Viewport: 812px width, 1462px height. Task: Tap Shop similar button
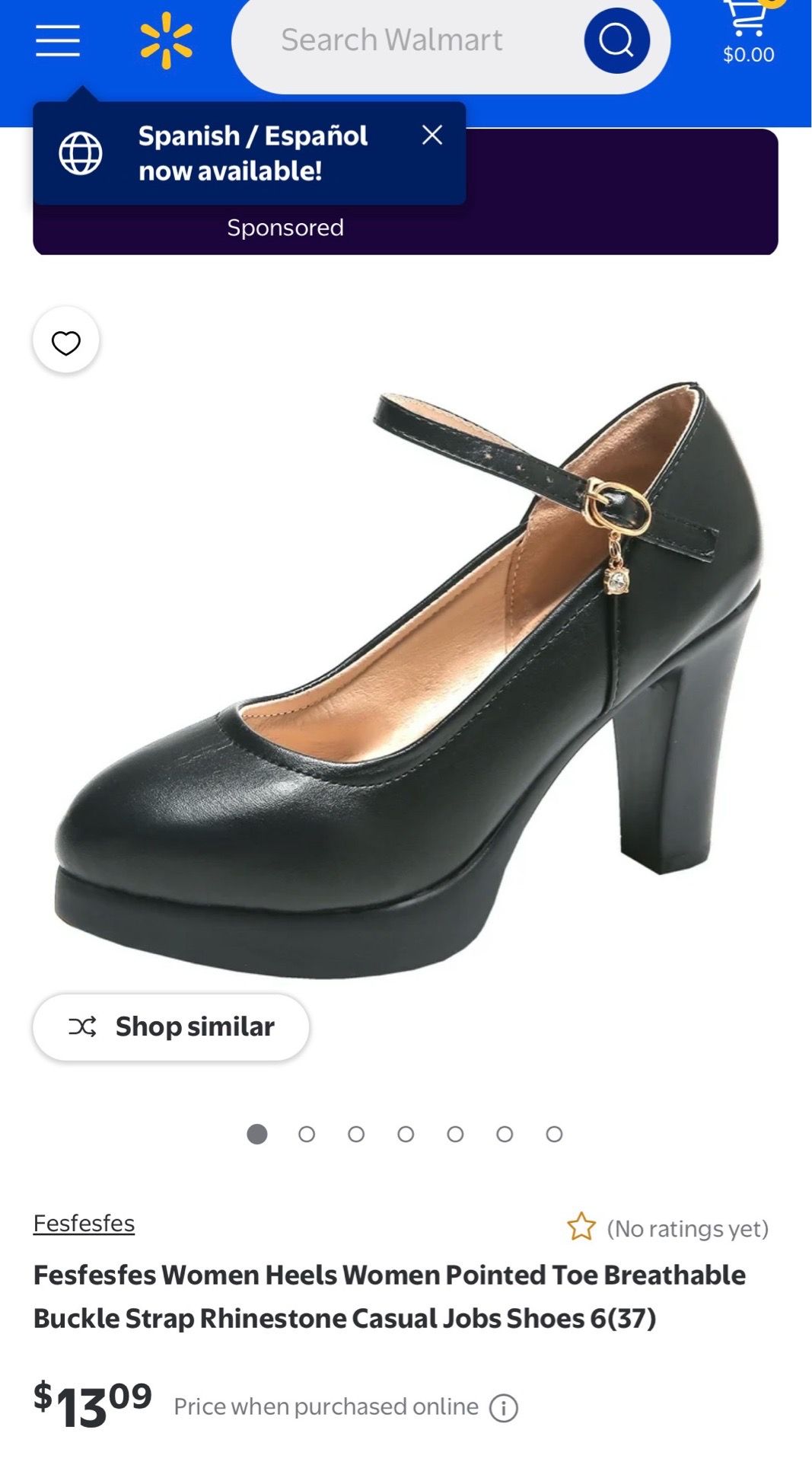click(171, 1026)
